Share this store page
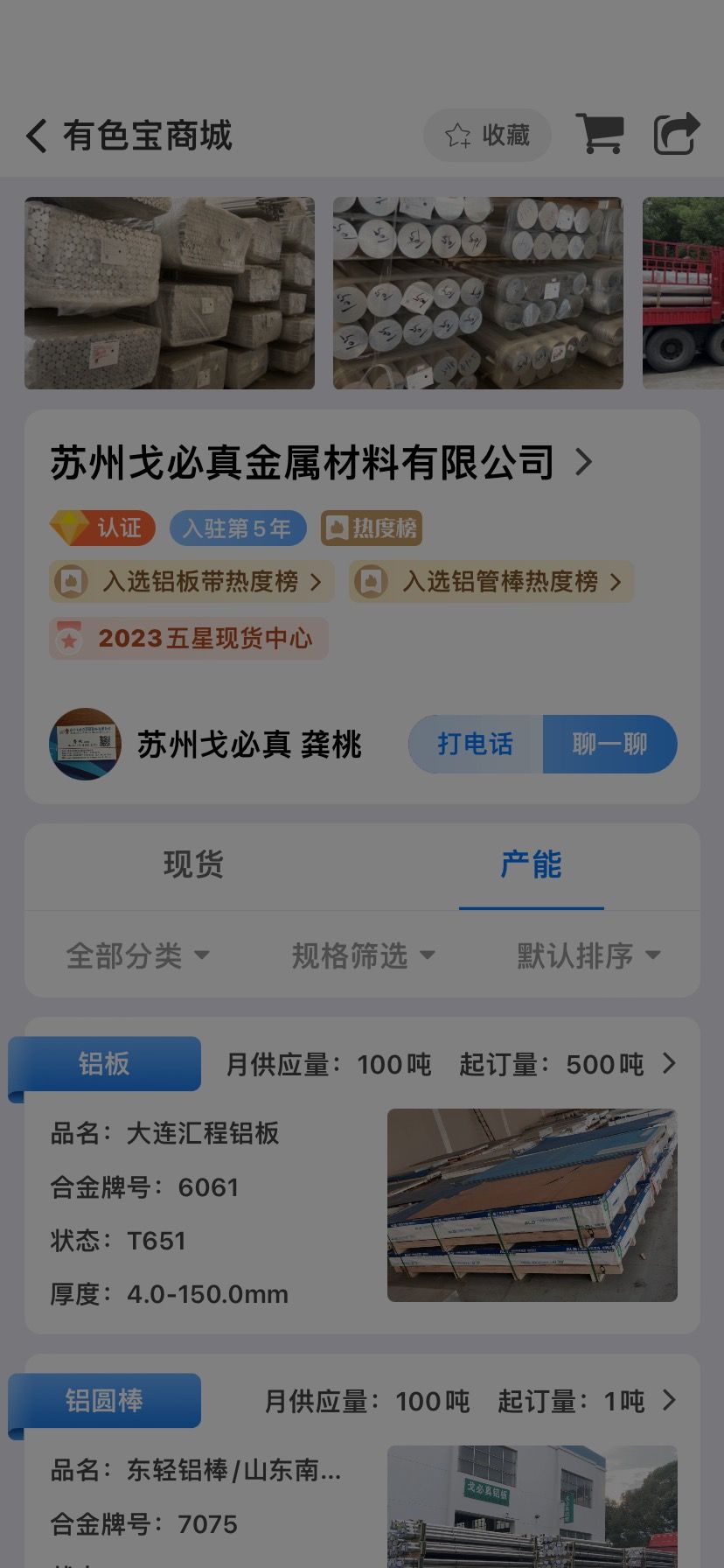 [677, 134]
